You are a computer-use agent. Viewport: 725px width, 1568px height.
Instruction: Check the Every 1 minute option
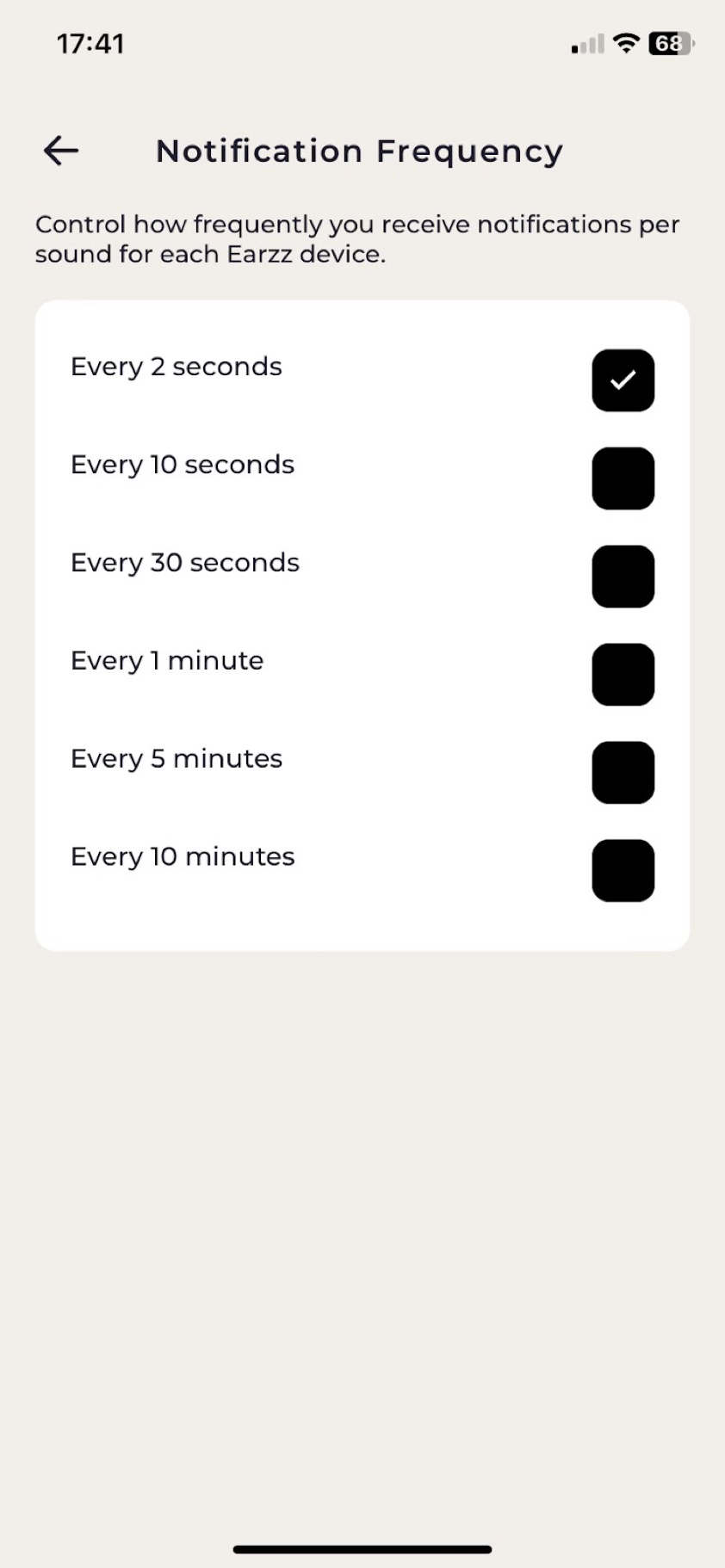point(623,675)
